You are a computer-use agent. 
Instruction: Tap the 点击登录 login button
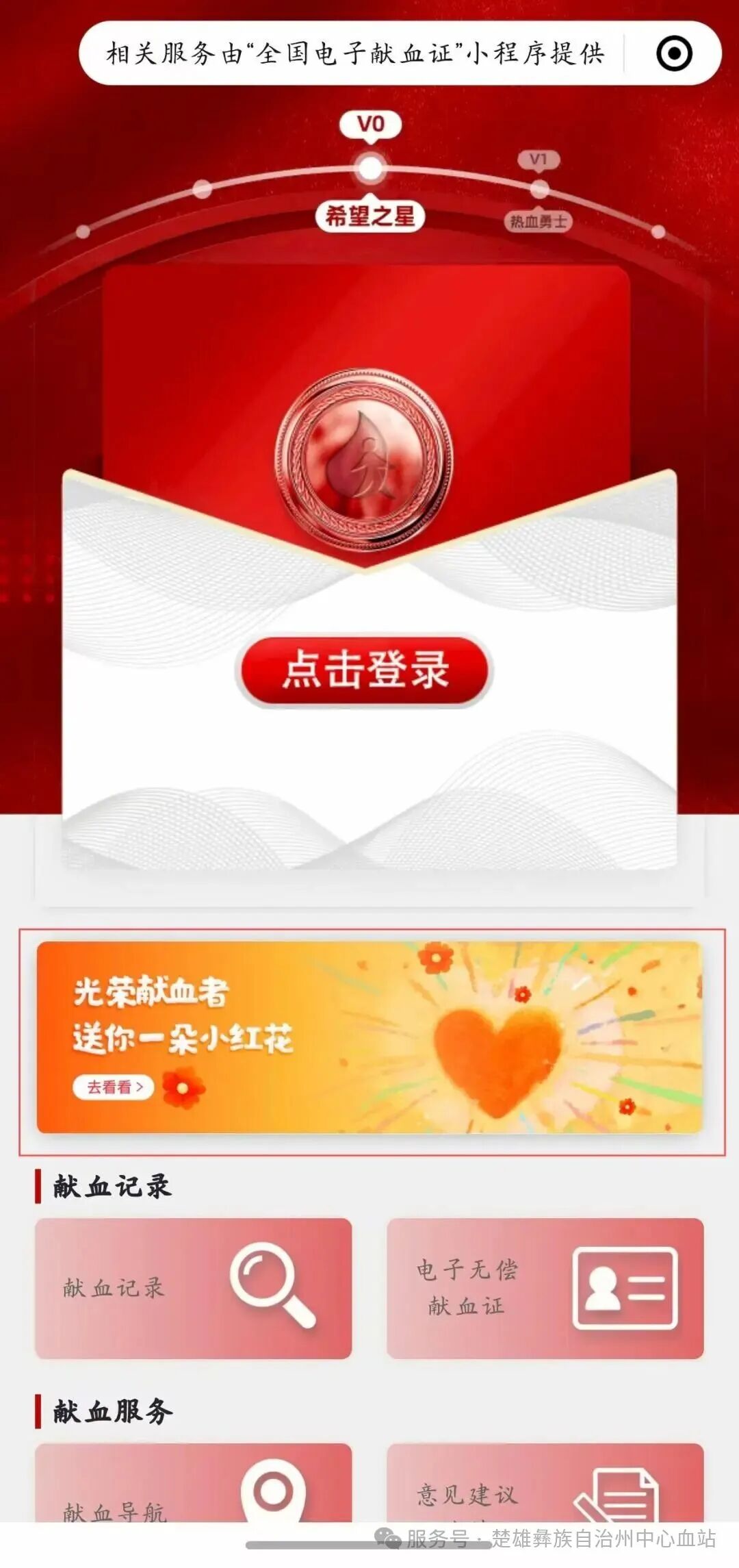click(365, 670)
